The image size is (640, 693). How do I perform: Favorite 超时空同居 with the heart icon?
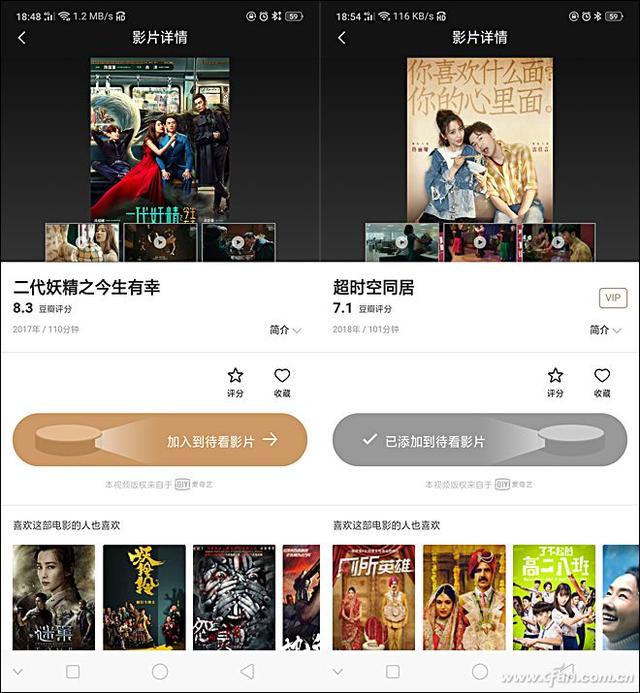(602, 381)
